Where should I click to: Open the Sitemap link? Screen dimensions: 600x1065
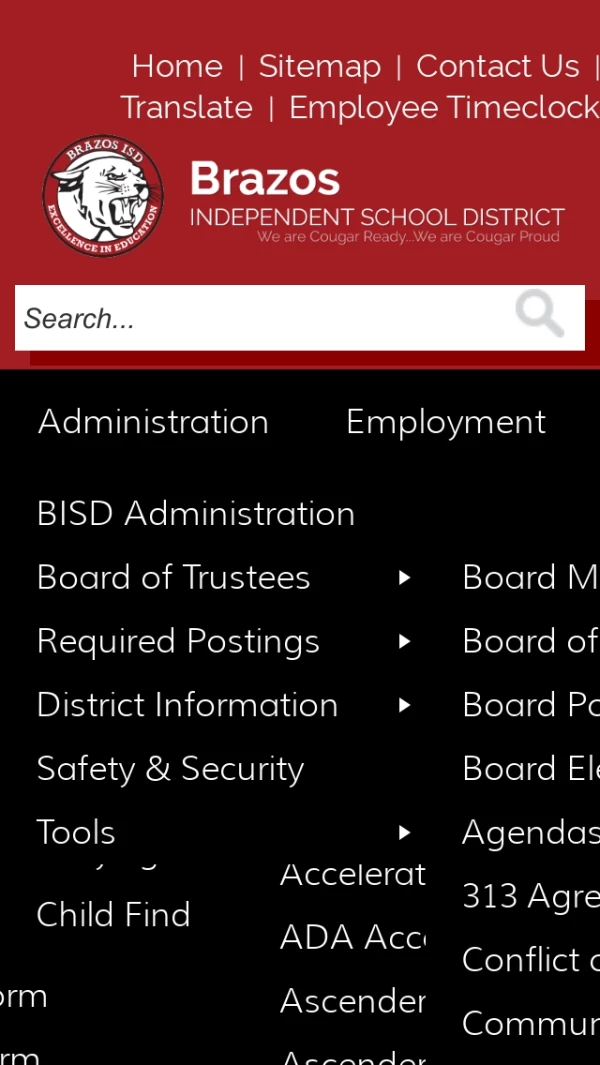(319, 66)
